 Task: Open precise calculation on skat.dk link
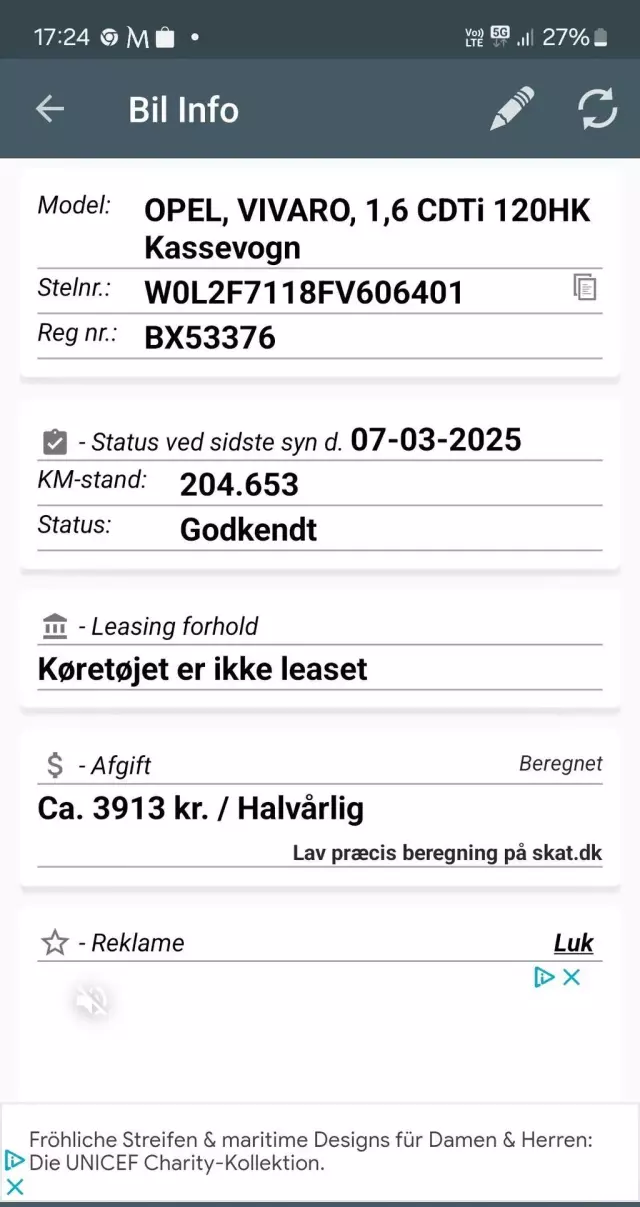point(447,853)
